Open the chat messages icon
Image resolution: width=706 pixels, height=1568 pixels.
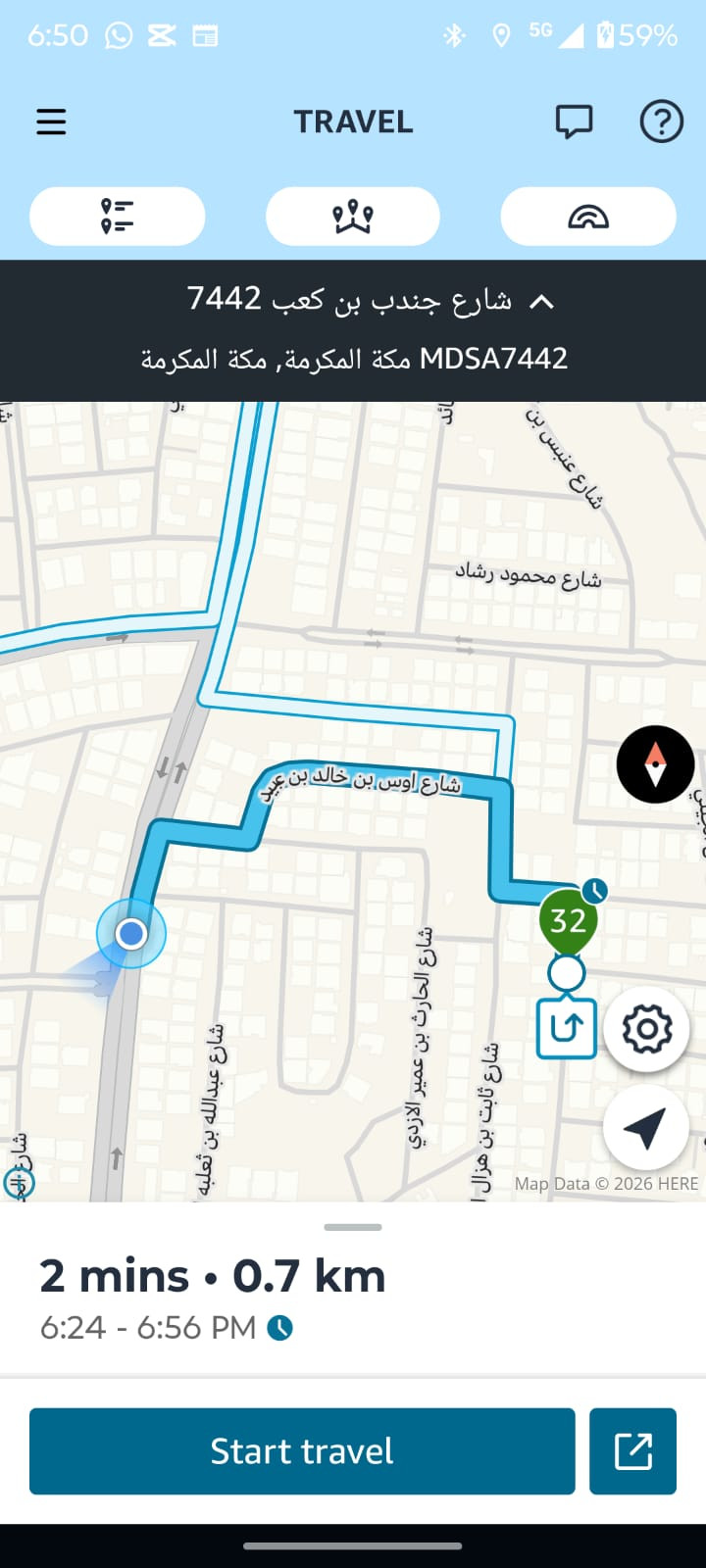click(574, 122)
